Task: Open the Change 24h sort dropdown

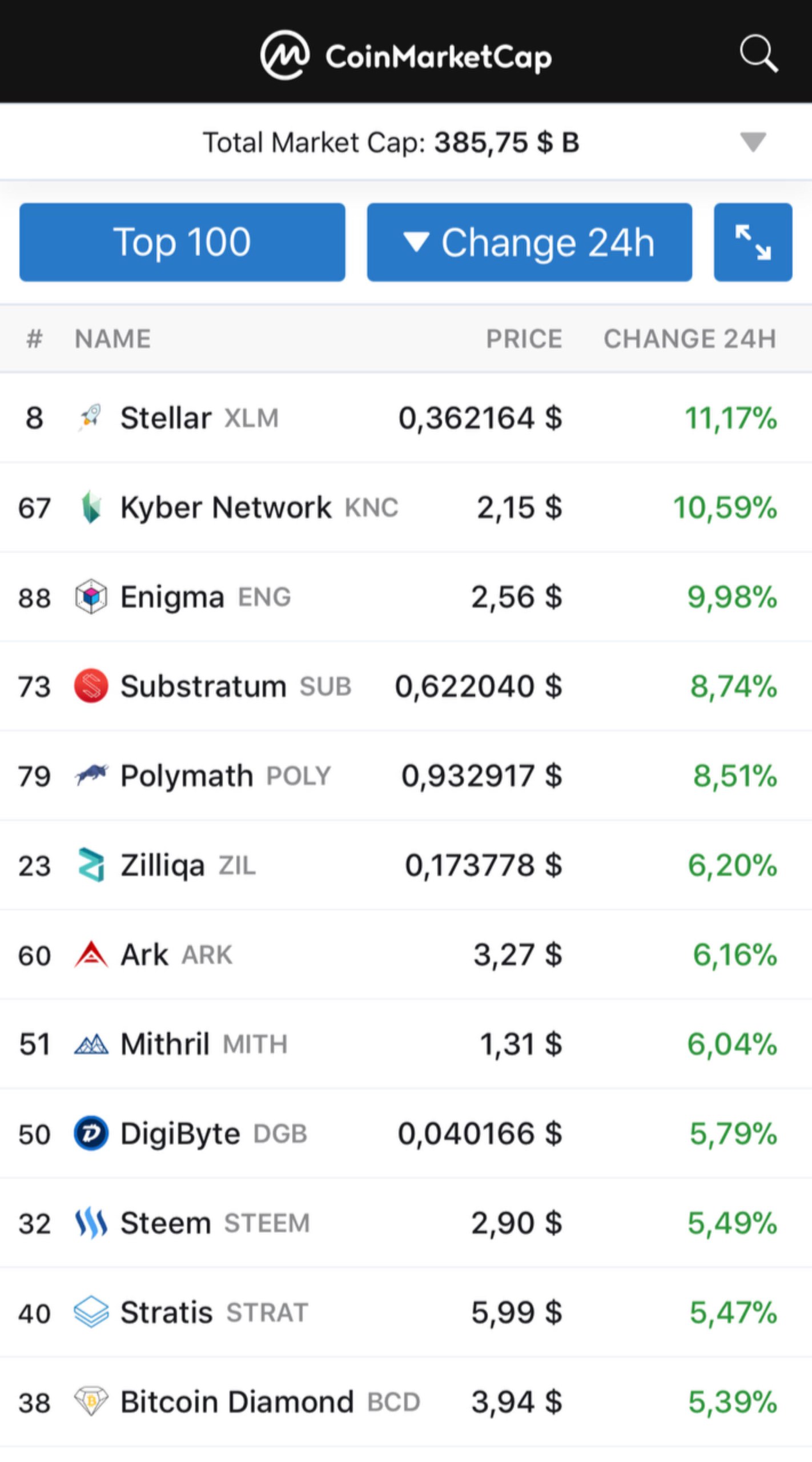Action: (x=529, y=242)
